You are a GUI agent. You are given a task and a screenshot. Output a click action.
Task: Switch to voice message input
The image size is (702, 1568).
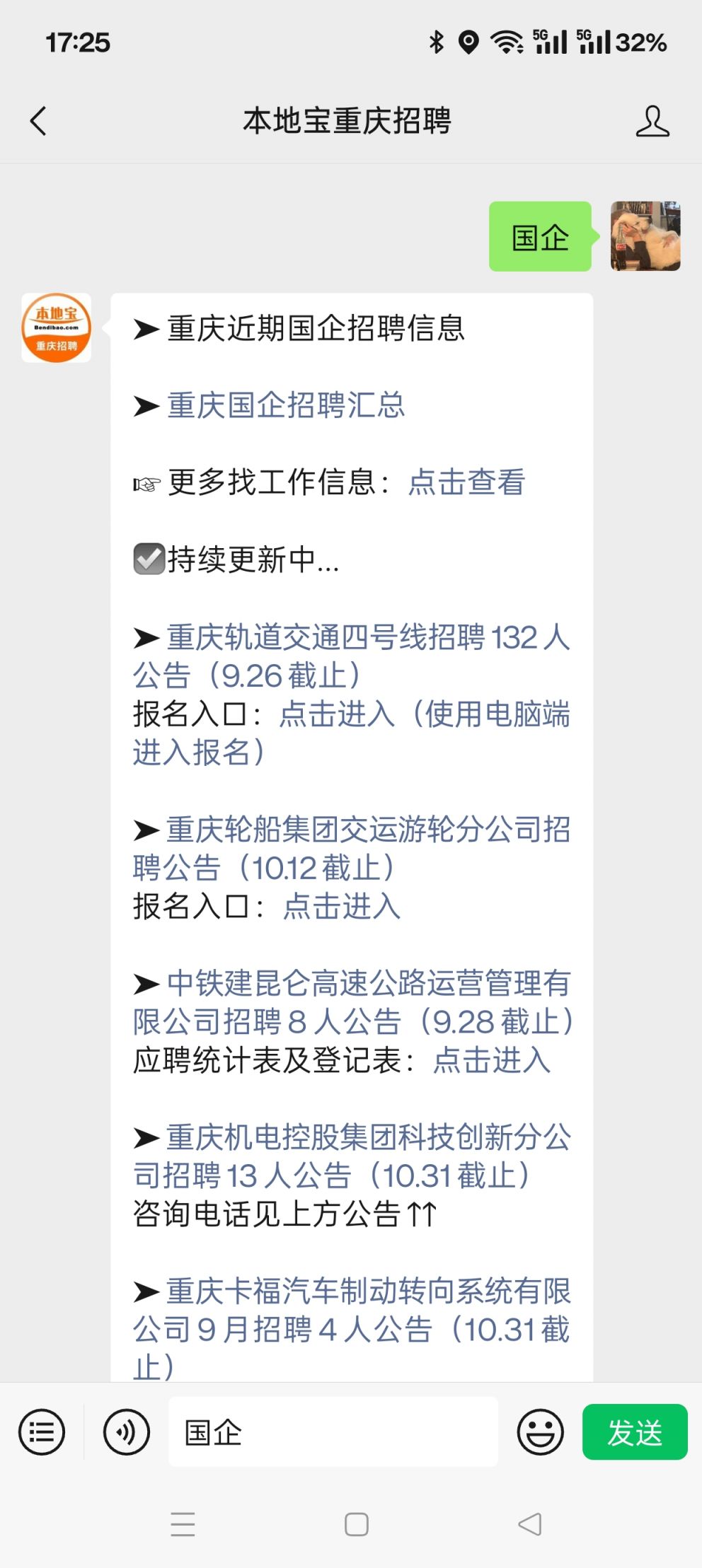point(127,1432)
